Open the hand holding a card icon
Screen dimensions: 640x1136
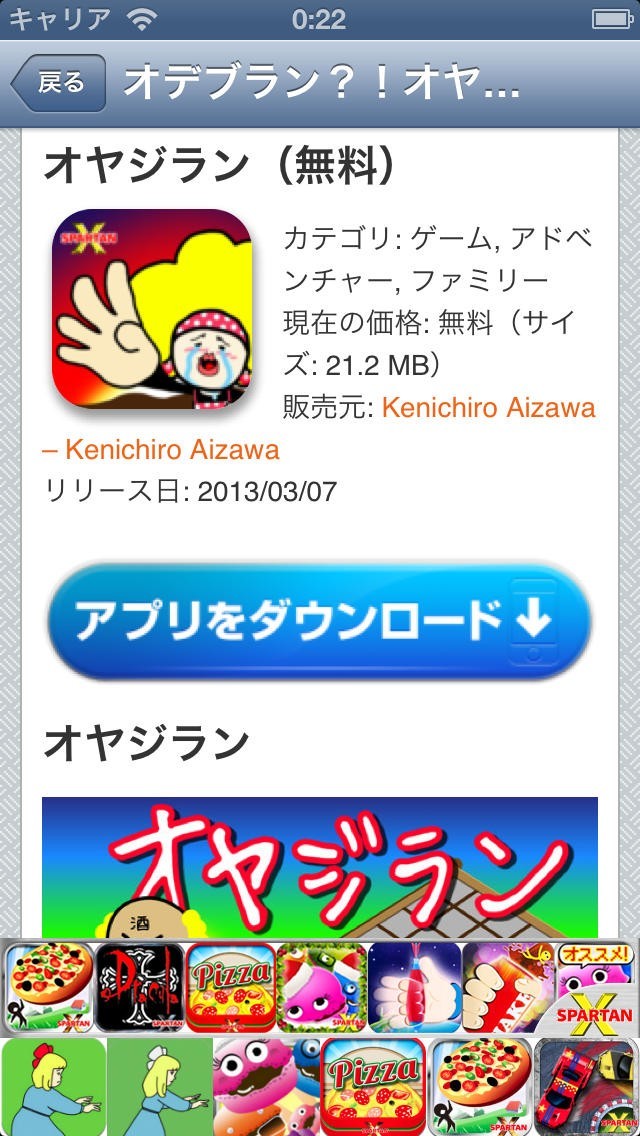(507, 987)
